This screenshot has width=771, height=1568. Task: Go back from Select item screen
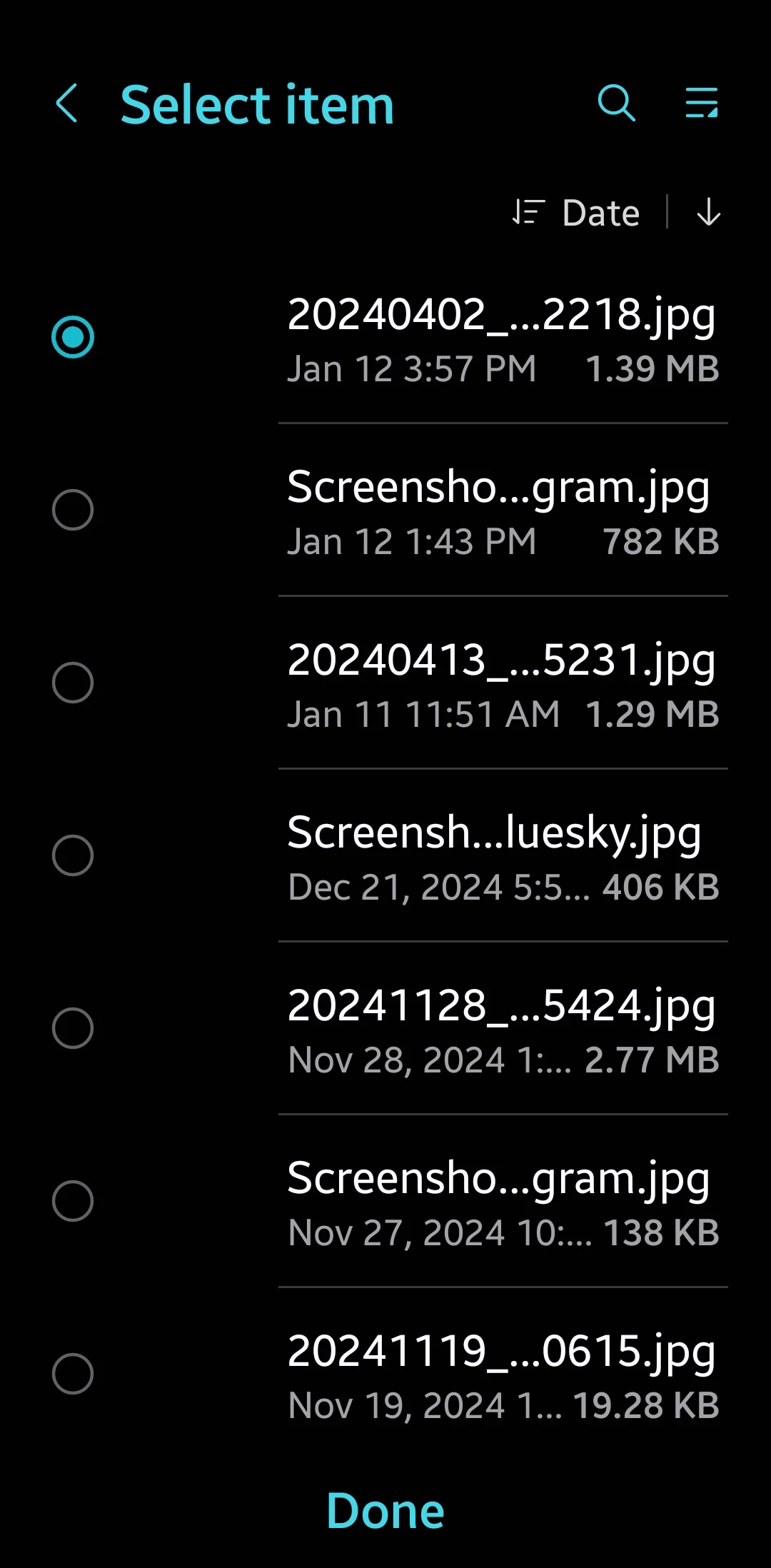click(x=67, y=104)
